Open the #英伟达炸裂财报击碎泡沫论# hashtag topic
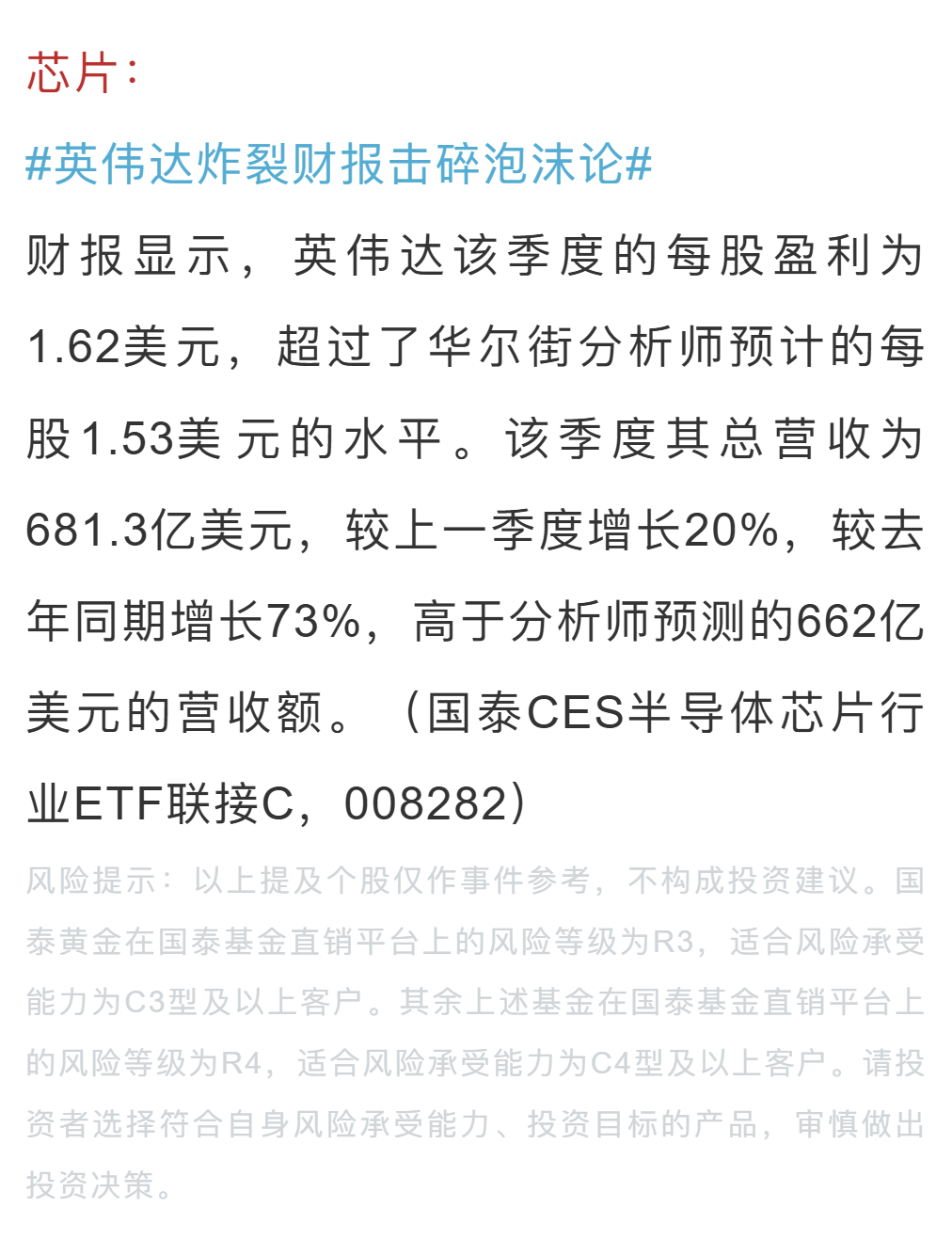The width and height of the screenshot is (952, 1239). point(339,165)
